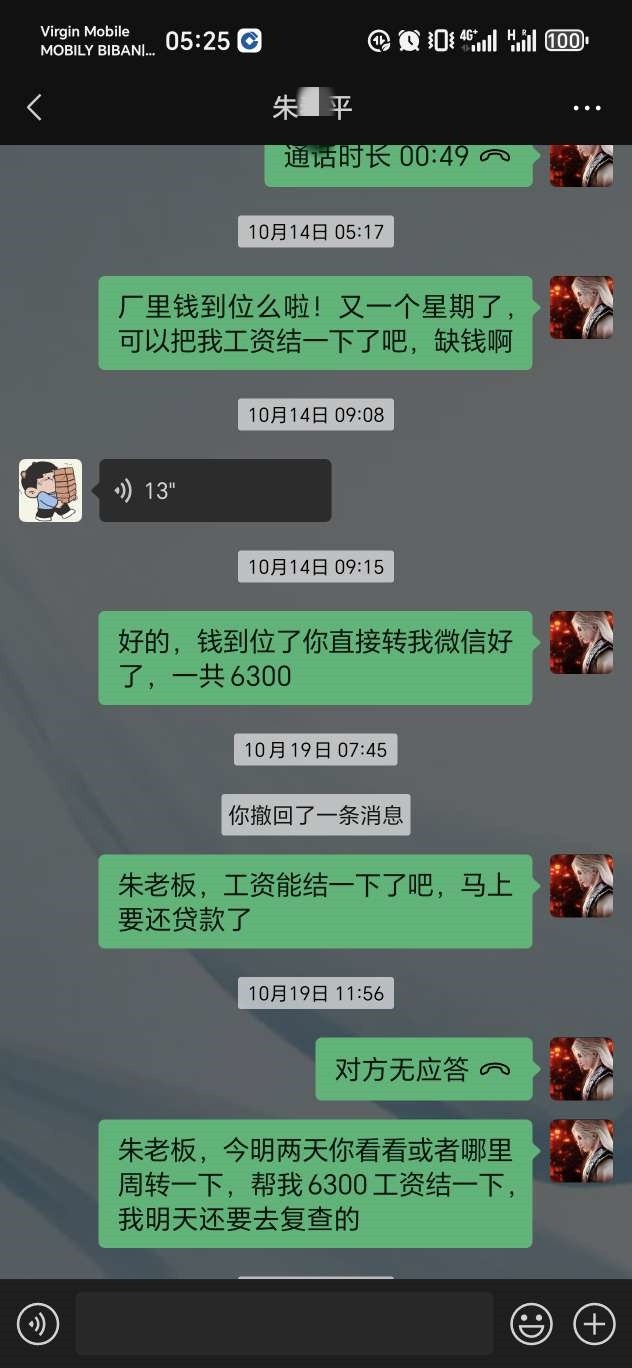Image resolution: width=632 pixels, height=1368 pixels.
Task: Open the contact's avatar beside the voice message
Action: tap(50, 490)
